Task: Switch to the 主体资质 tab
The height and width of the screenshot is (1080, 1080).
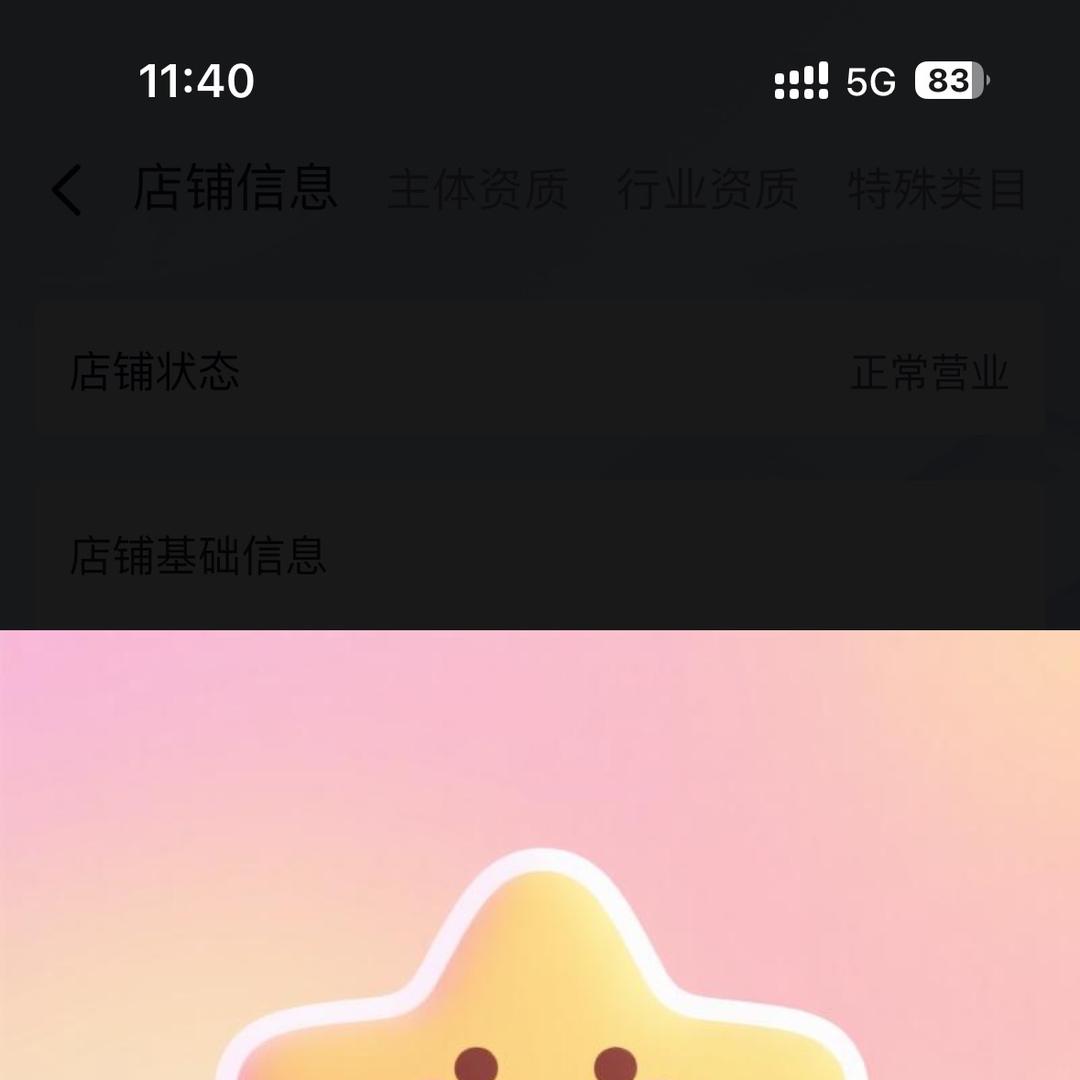Action: click(x=477, y=190)
